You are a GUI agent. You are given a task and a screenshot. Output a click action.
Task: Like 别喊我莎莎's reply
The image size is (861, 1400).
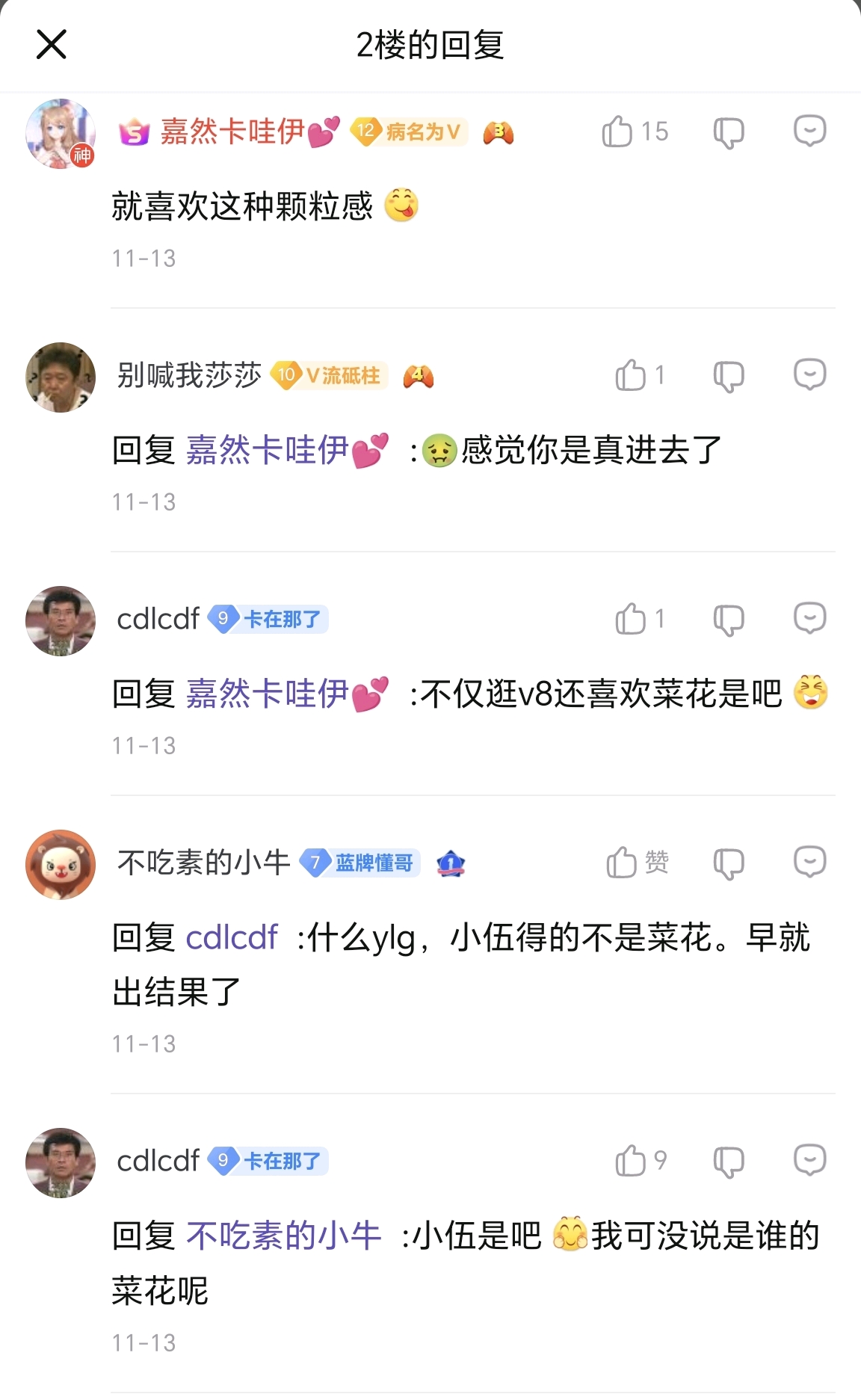631,375
